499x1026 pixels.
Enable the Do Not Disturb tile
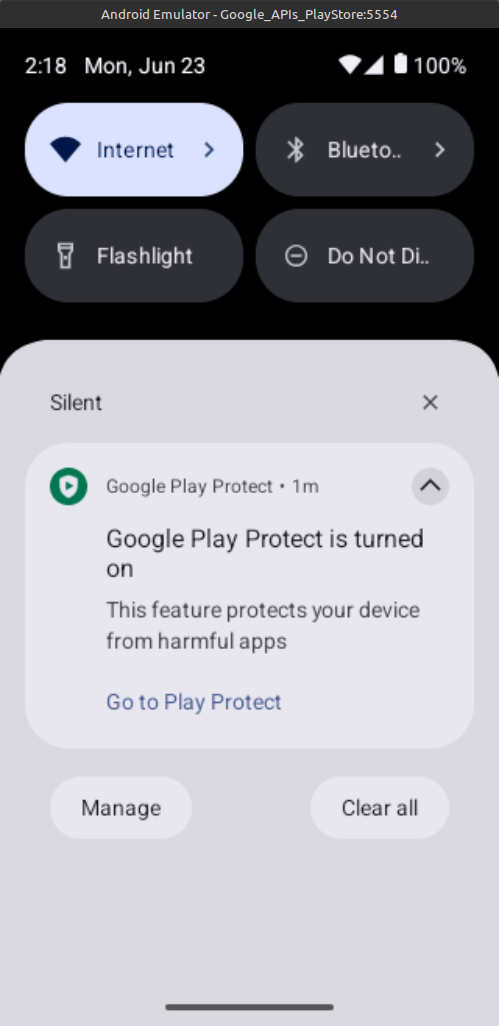point(364,256)
